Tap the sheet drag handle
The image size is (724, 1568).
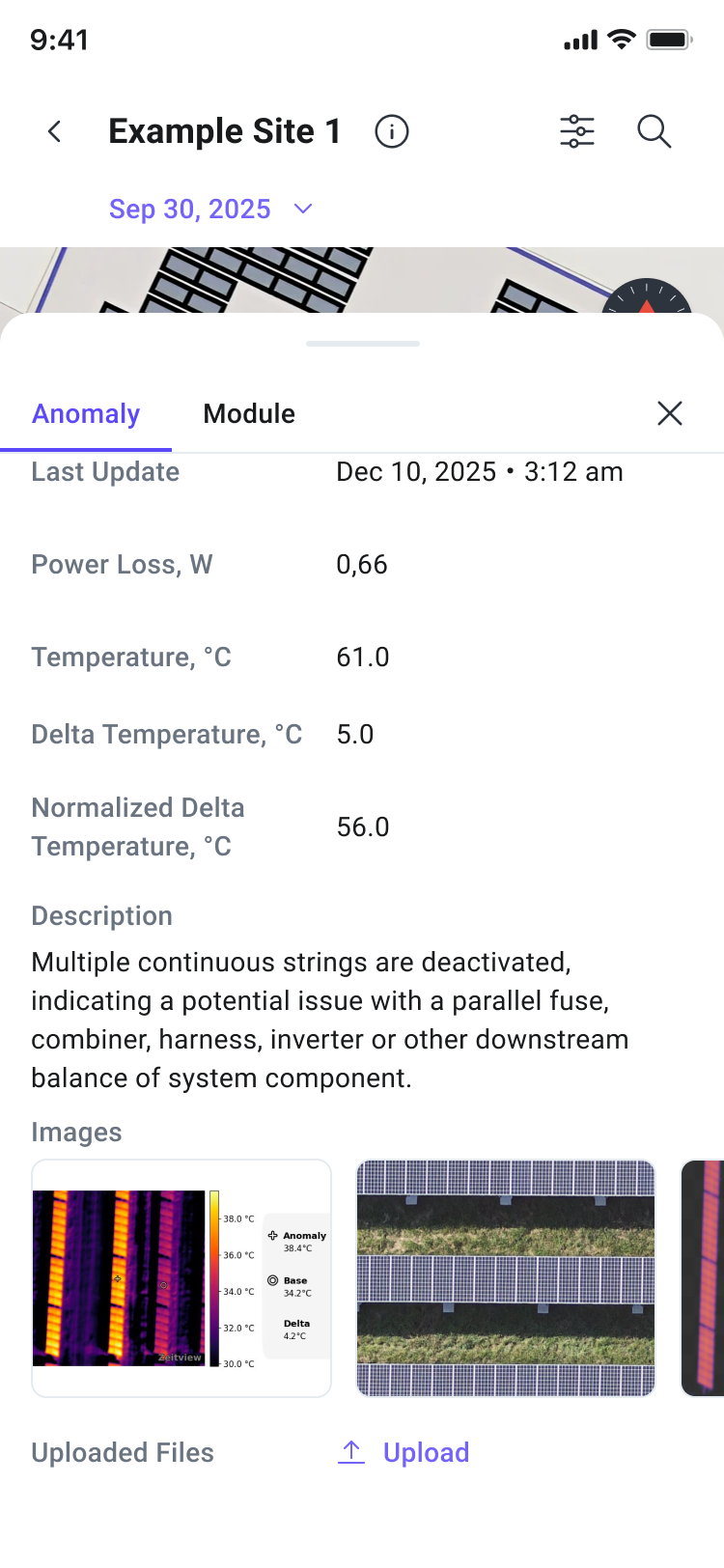coord(363,344)
